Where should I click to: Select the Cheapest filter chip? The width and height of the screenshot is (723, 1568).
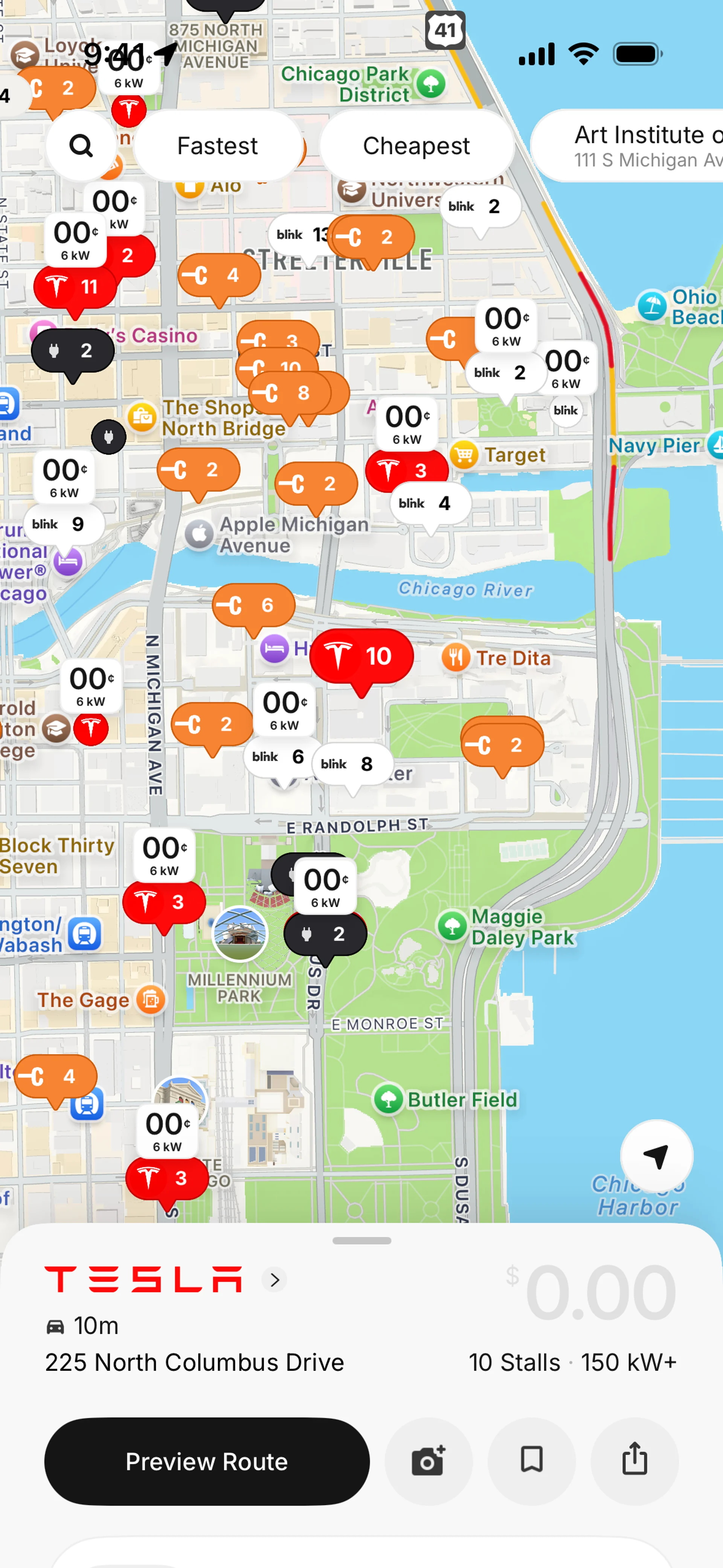pyautogui.click(x=416, y=145)
